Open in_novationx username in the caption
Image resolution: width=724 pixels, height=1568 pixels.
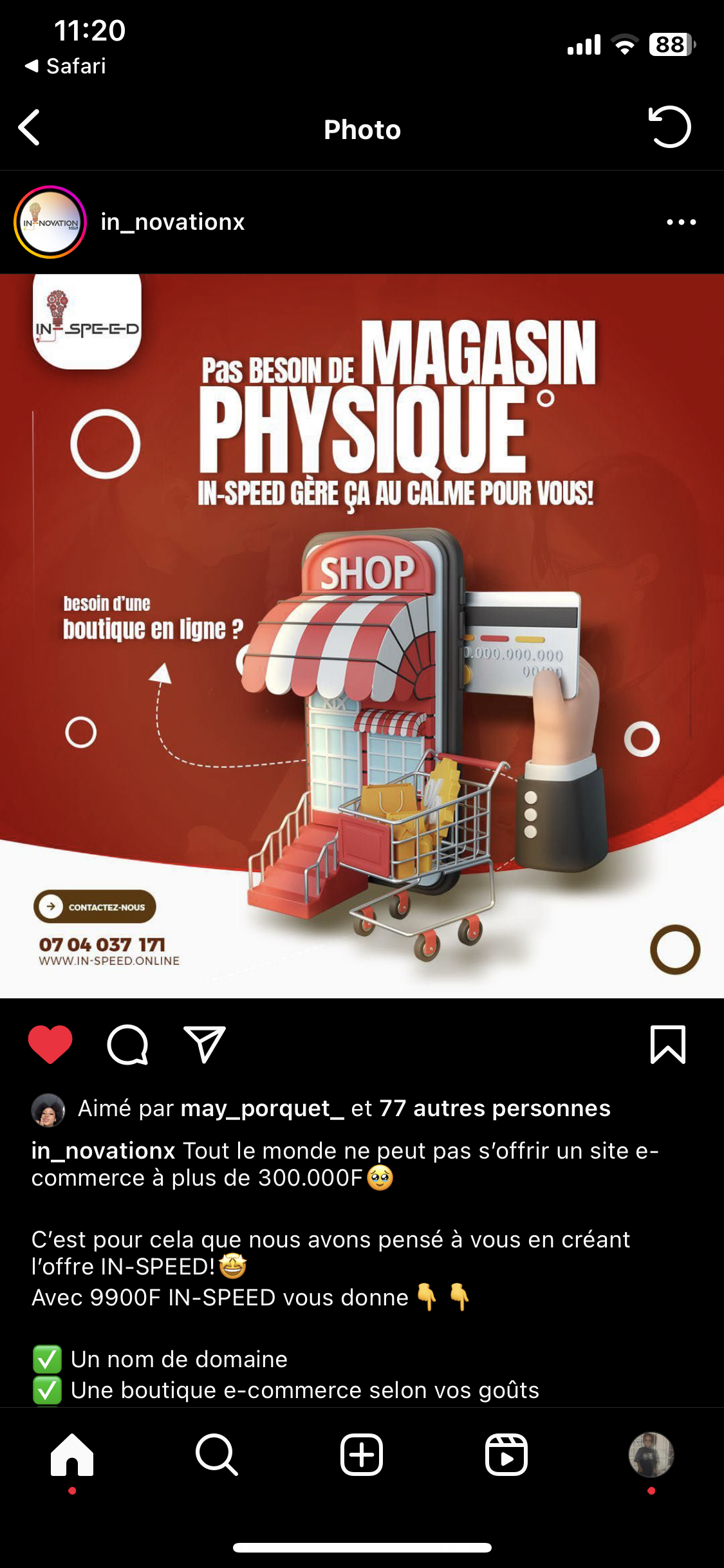pos(104,1151)
